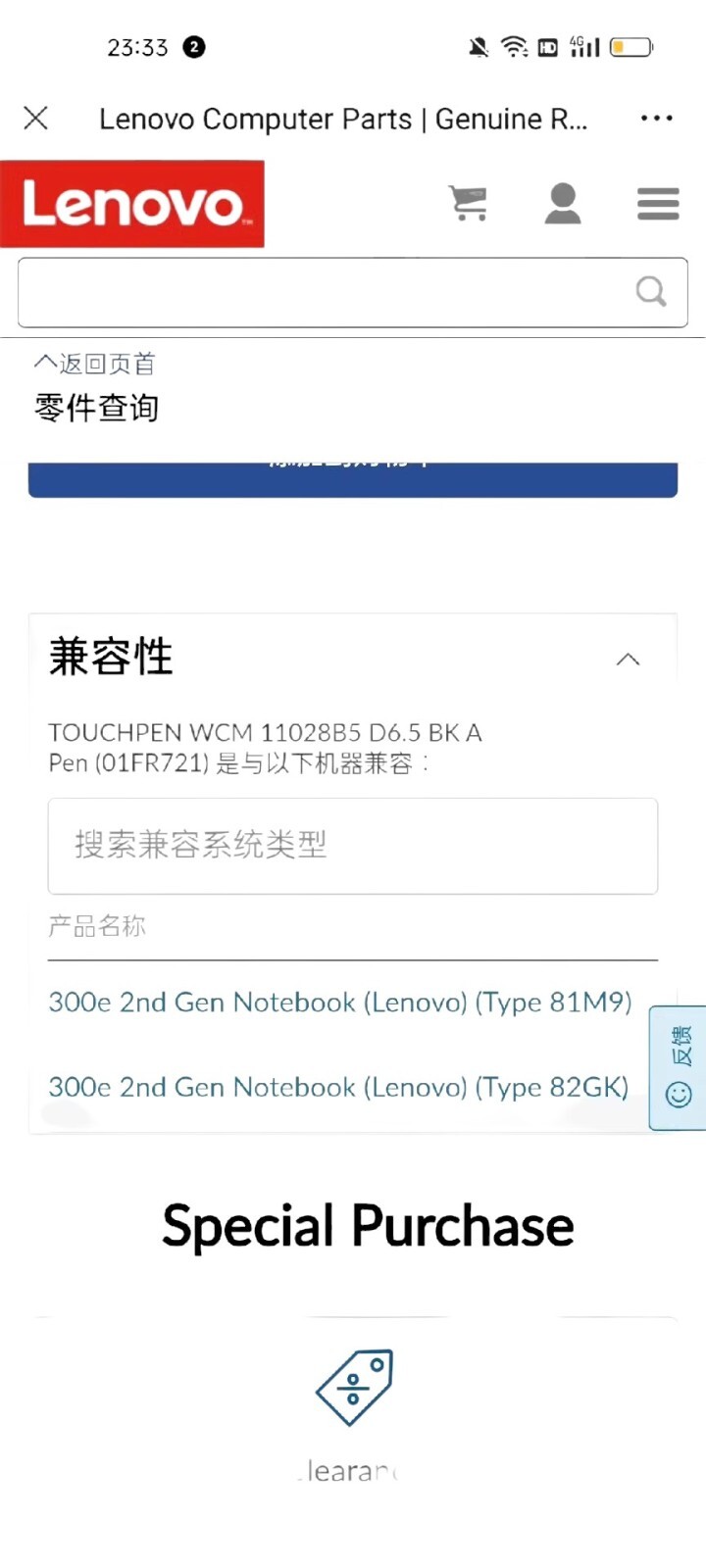The width and height of the screenshot is (706, 1568).
Task: Open the user account icon
Action: (x=563, y=203)
